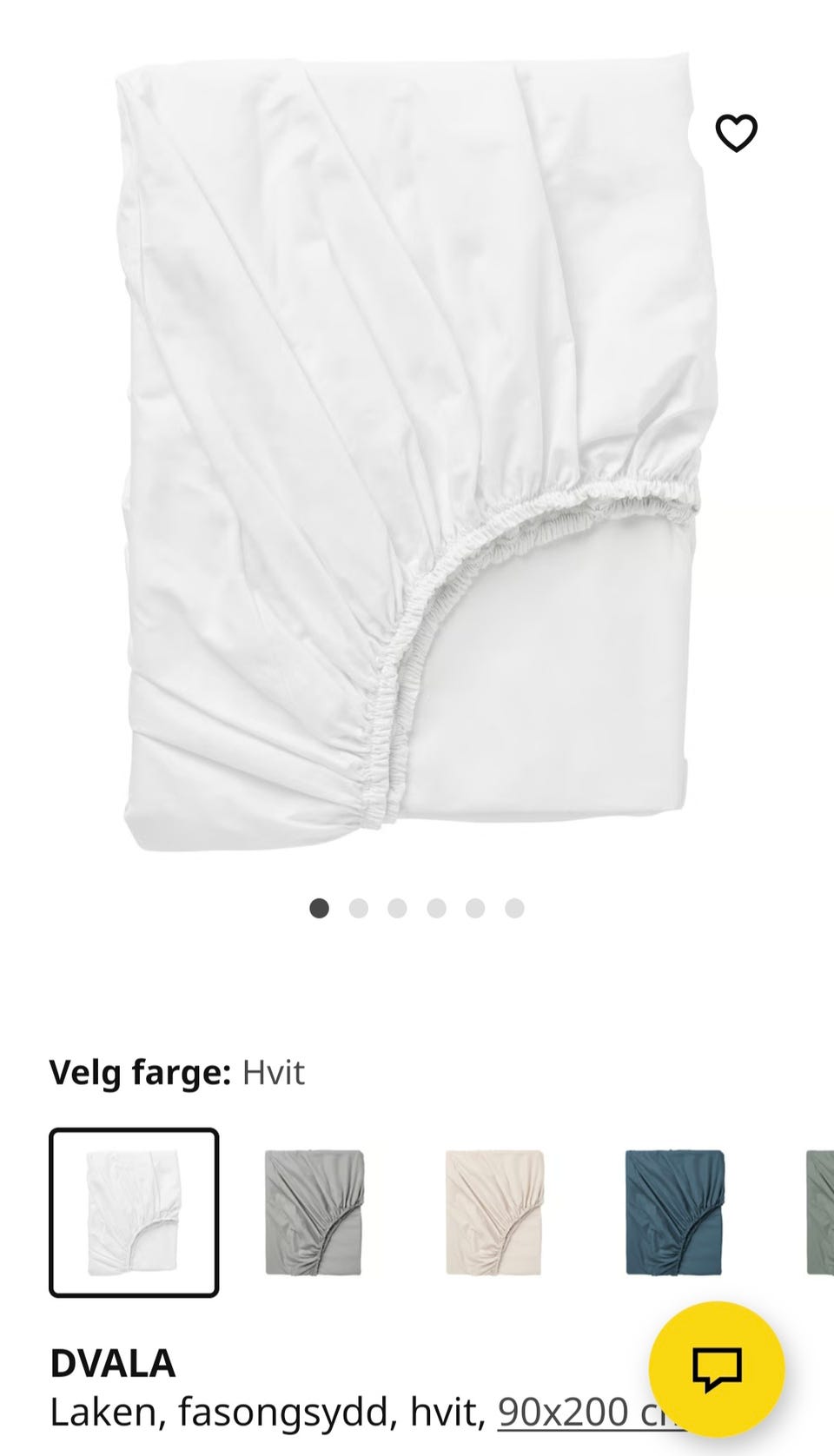Screen dimensions: 834x1456
Task: Open the yellow chat bubble button
Action: (717, 1368)
